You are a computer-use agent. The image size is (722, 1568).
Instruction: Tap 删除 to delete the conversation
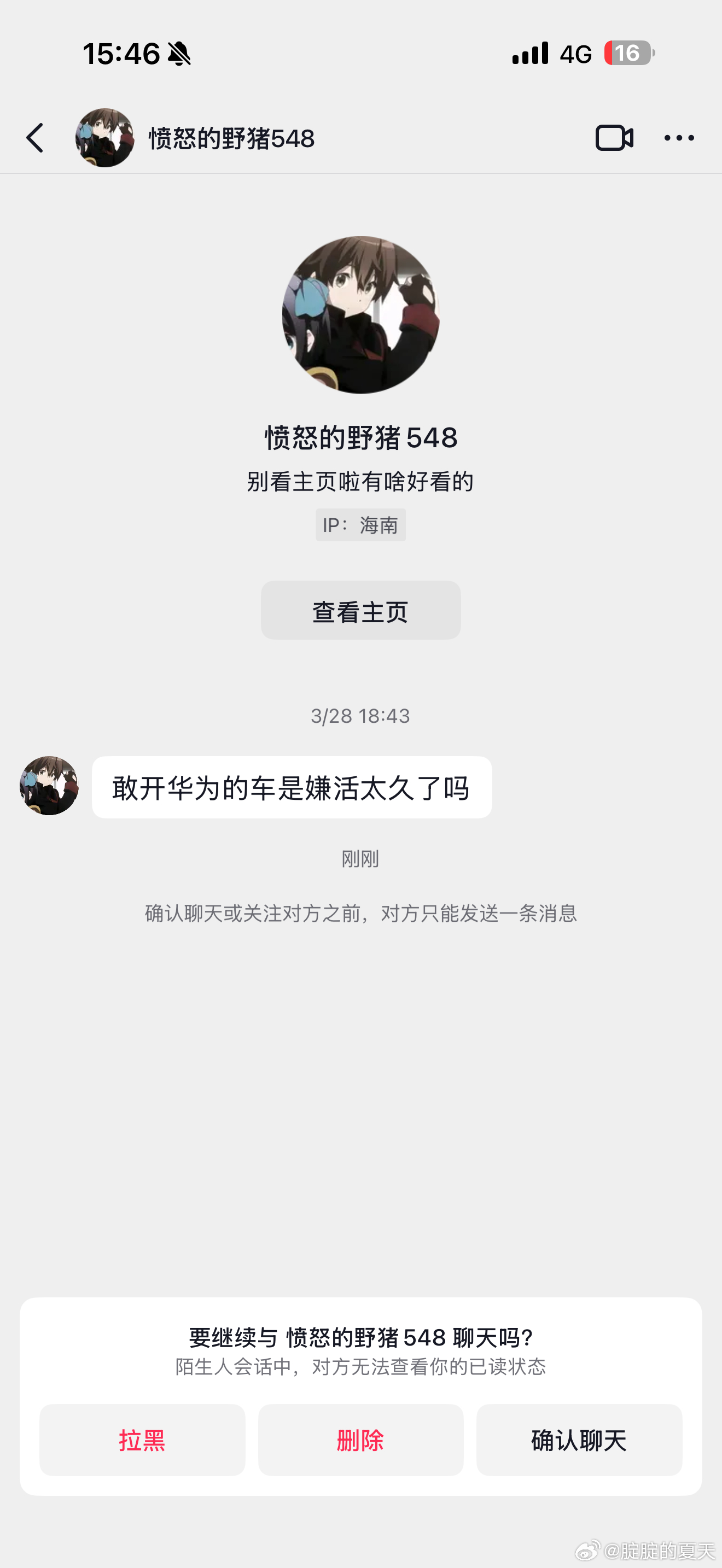click(x=360, y=1441)
